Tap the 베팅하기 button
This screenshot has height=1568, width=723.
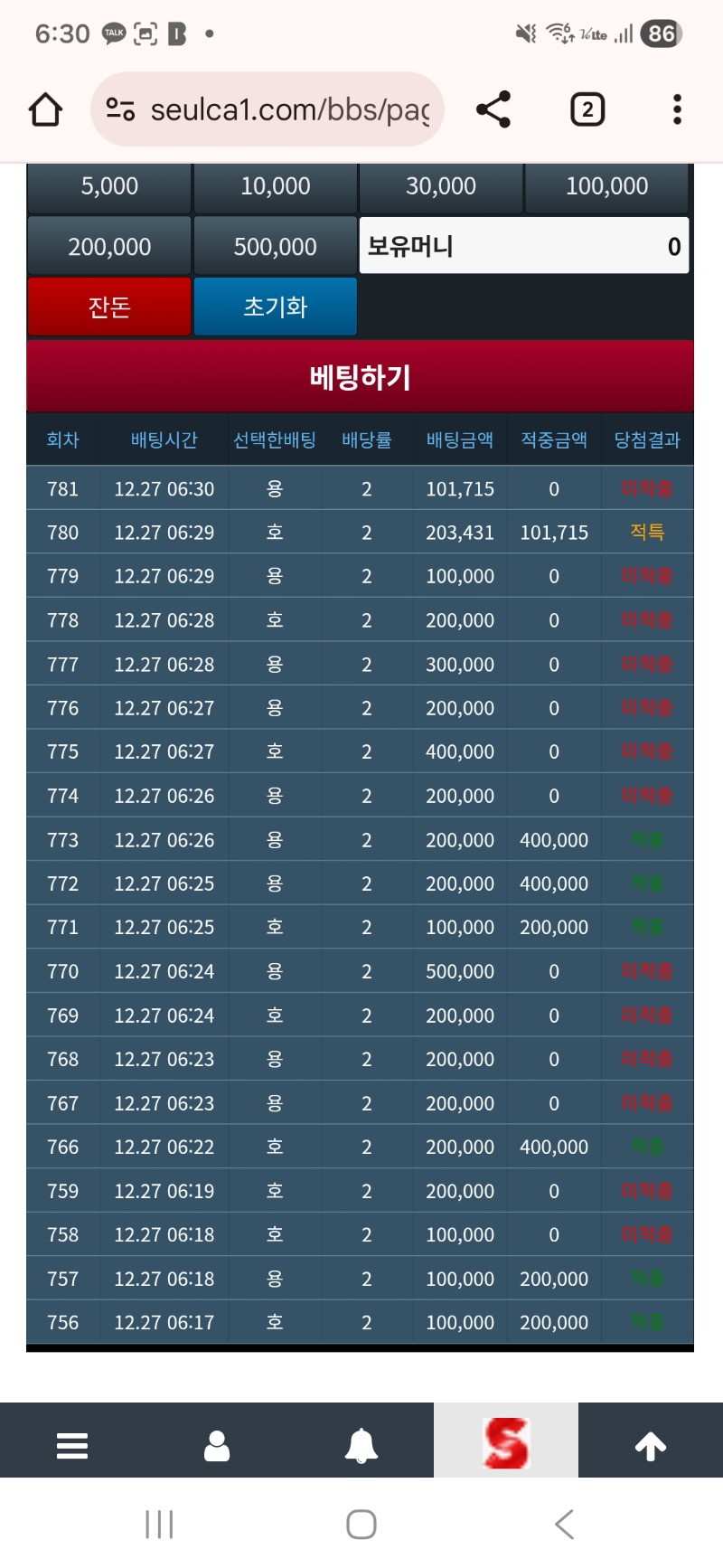[360, 376]
